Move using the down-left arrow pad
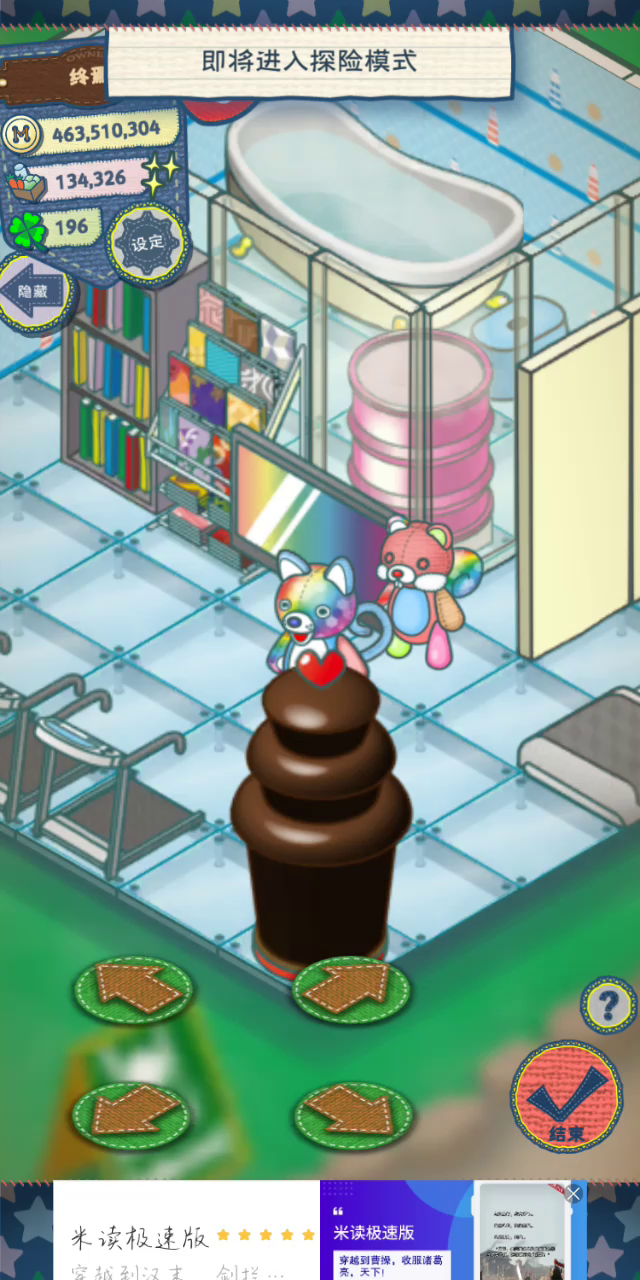Viewport: 640px width, 1280px height. tap(133, 1115)
